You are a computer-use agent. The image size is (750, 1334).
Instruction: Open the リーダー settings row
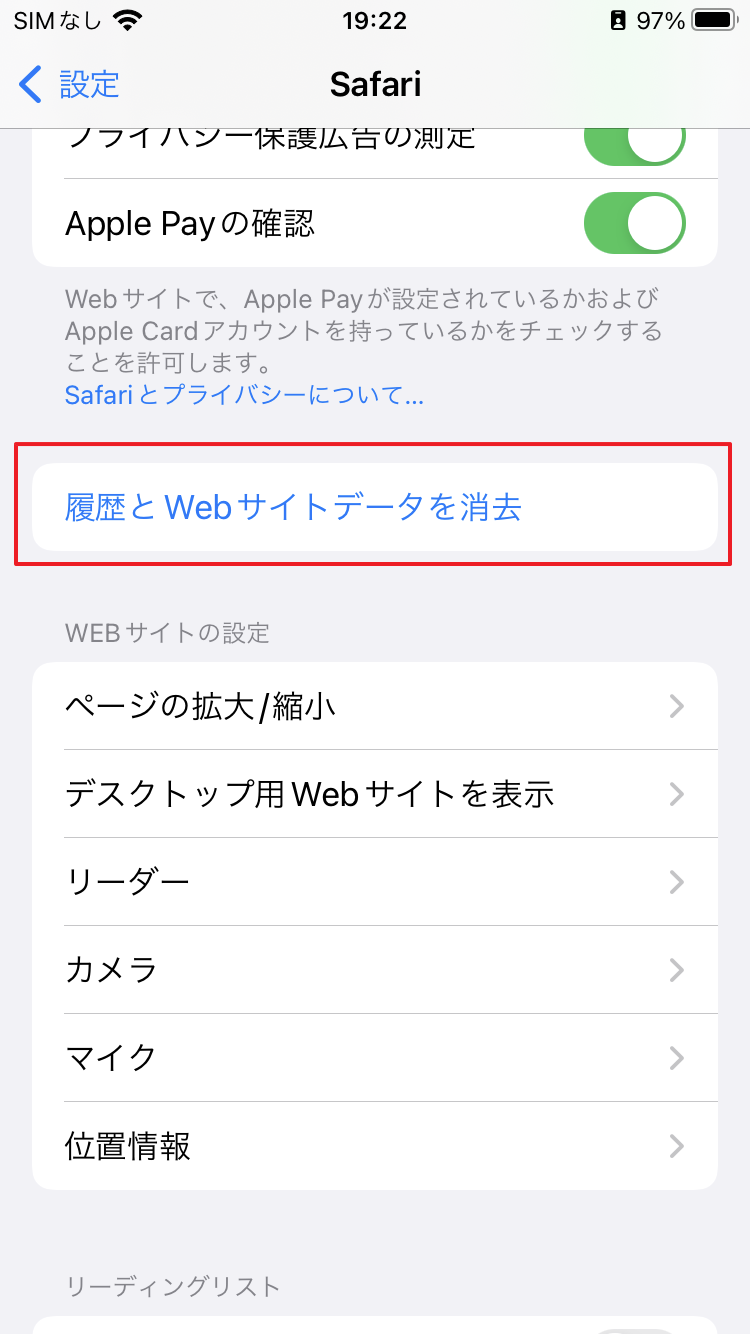click(x=375, y=882)
